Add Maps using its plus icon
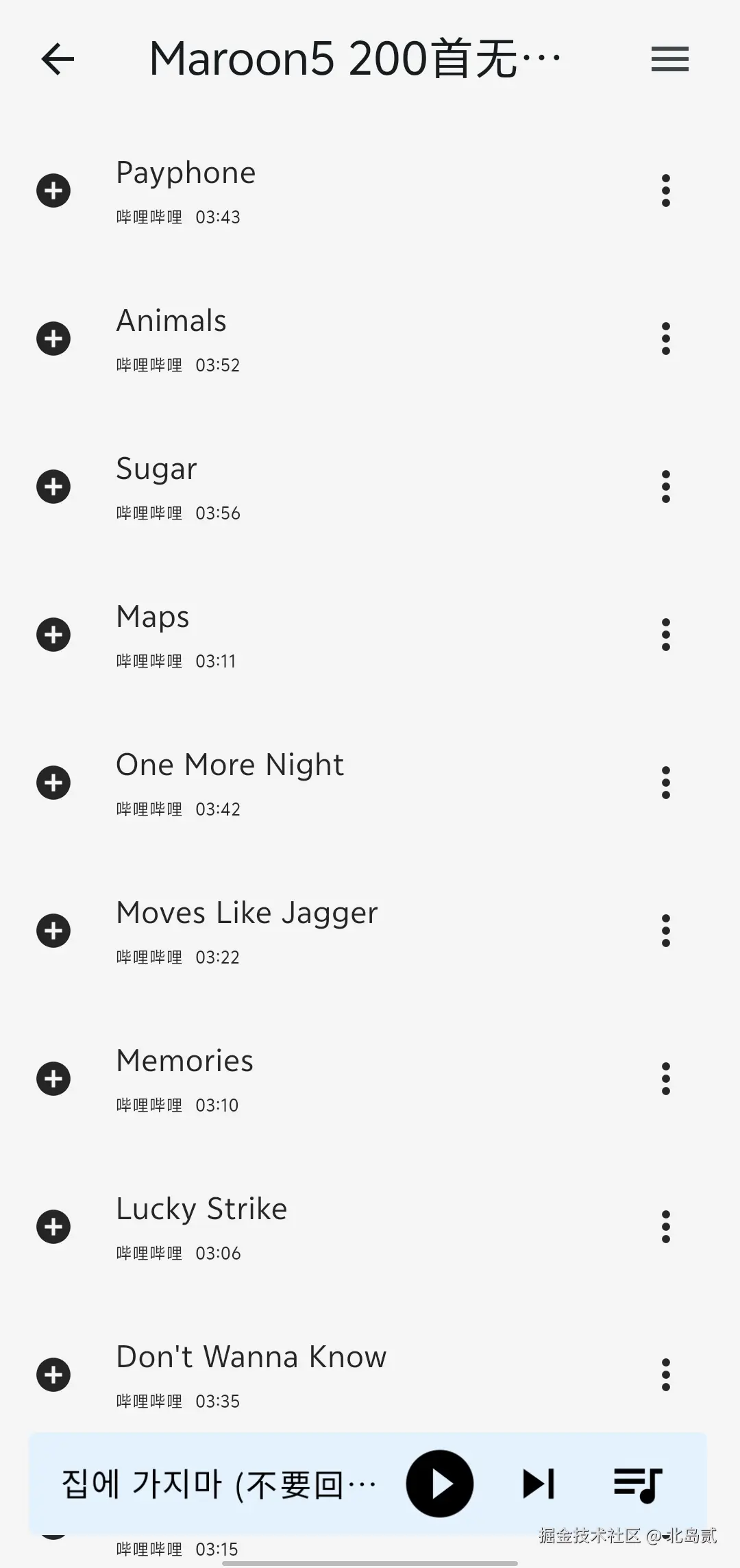The height and width of the screenshot is (1568, 740). tap(53, 635)
